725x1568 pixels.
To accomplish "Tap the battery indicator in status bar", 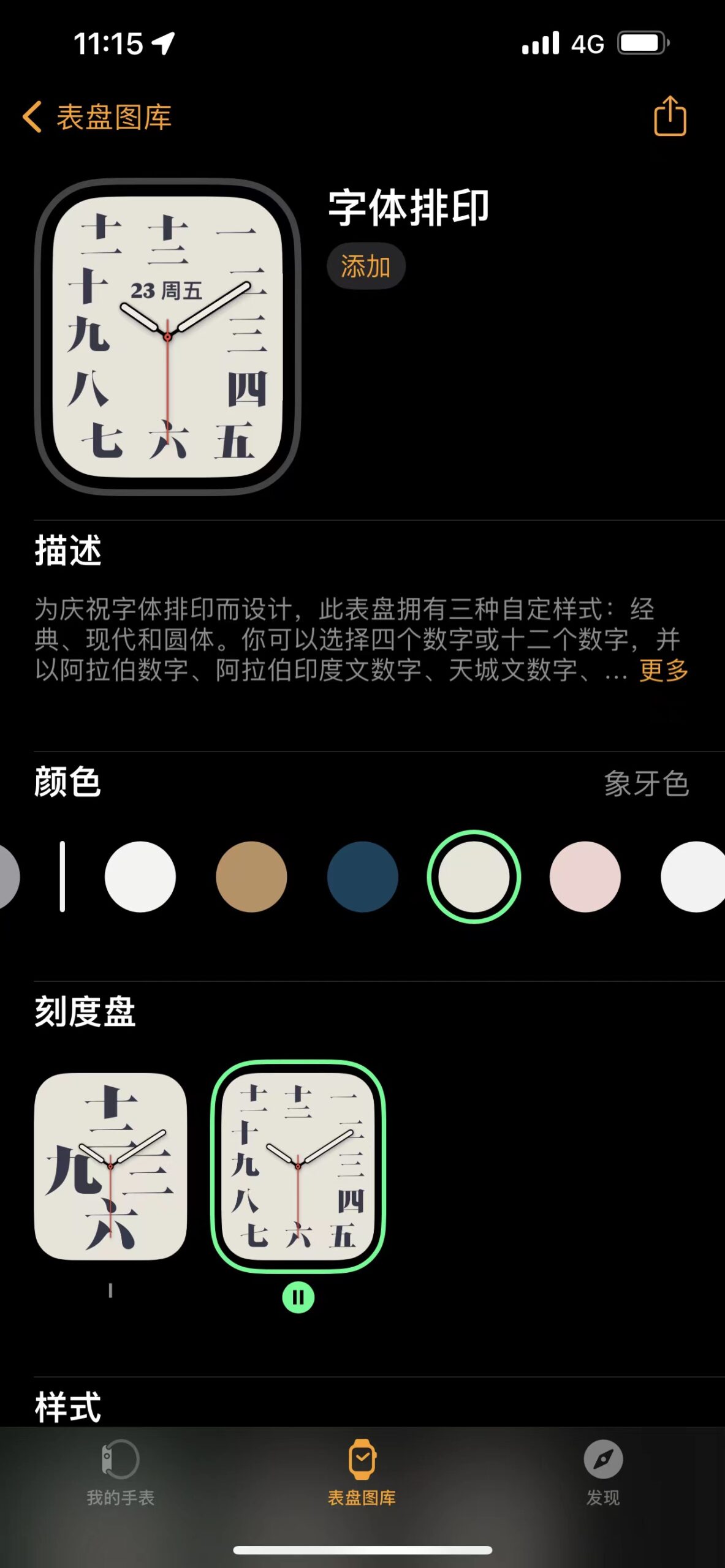I will click(642, 43).
